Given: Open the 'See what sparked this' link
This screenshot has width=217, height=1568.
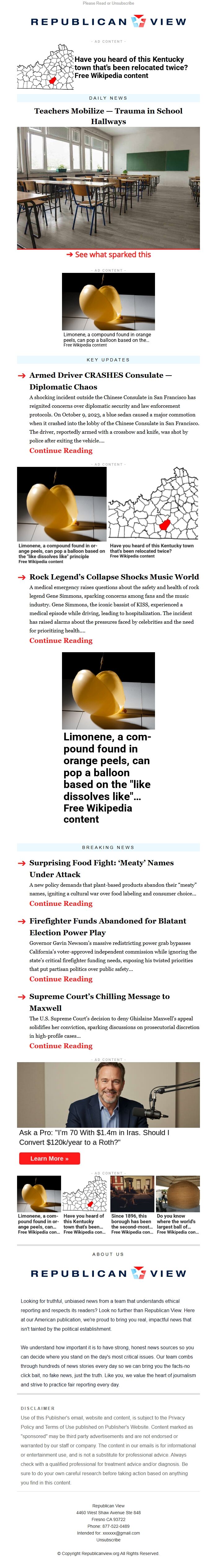Looking at the screenshot, I should [108, 254].
